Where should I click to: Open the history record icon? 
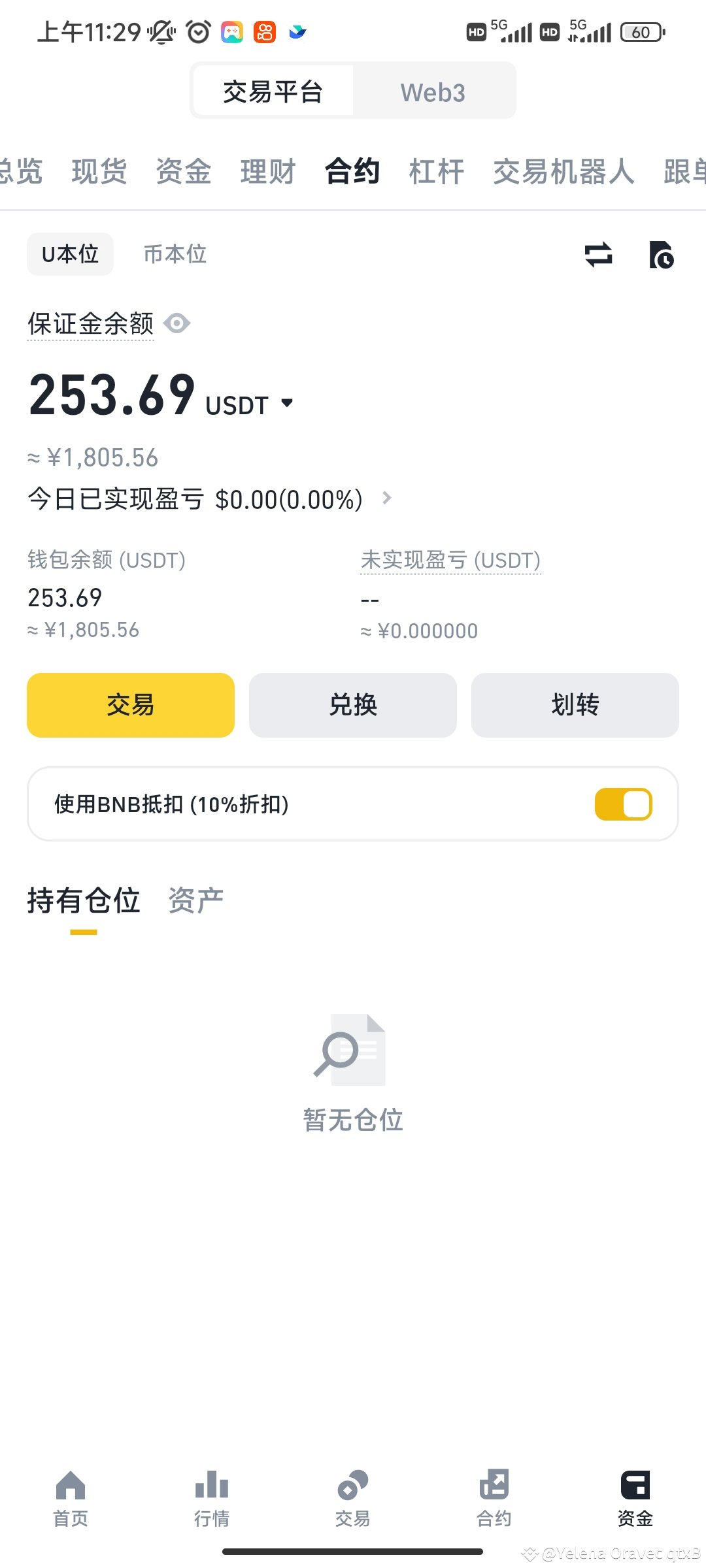coord(661,255)
